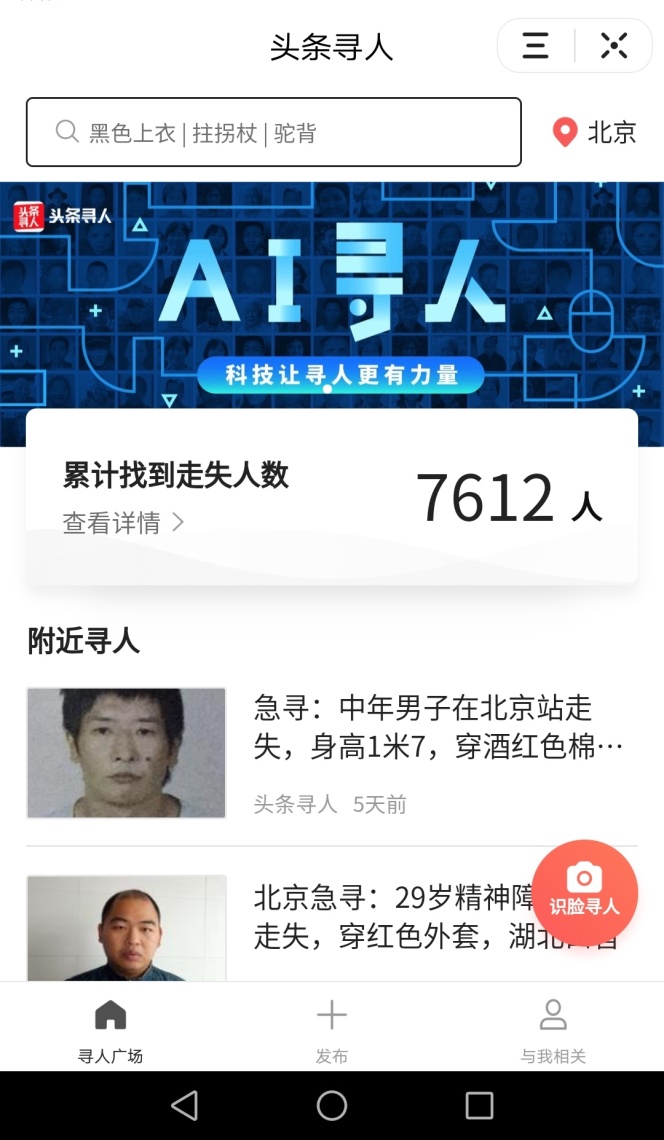
Task: Change the location from 北京
Action: 596,132
